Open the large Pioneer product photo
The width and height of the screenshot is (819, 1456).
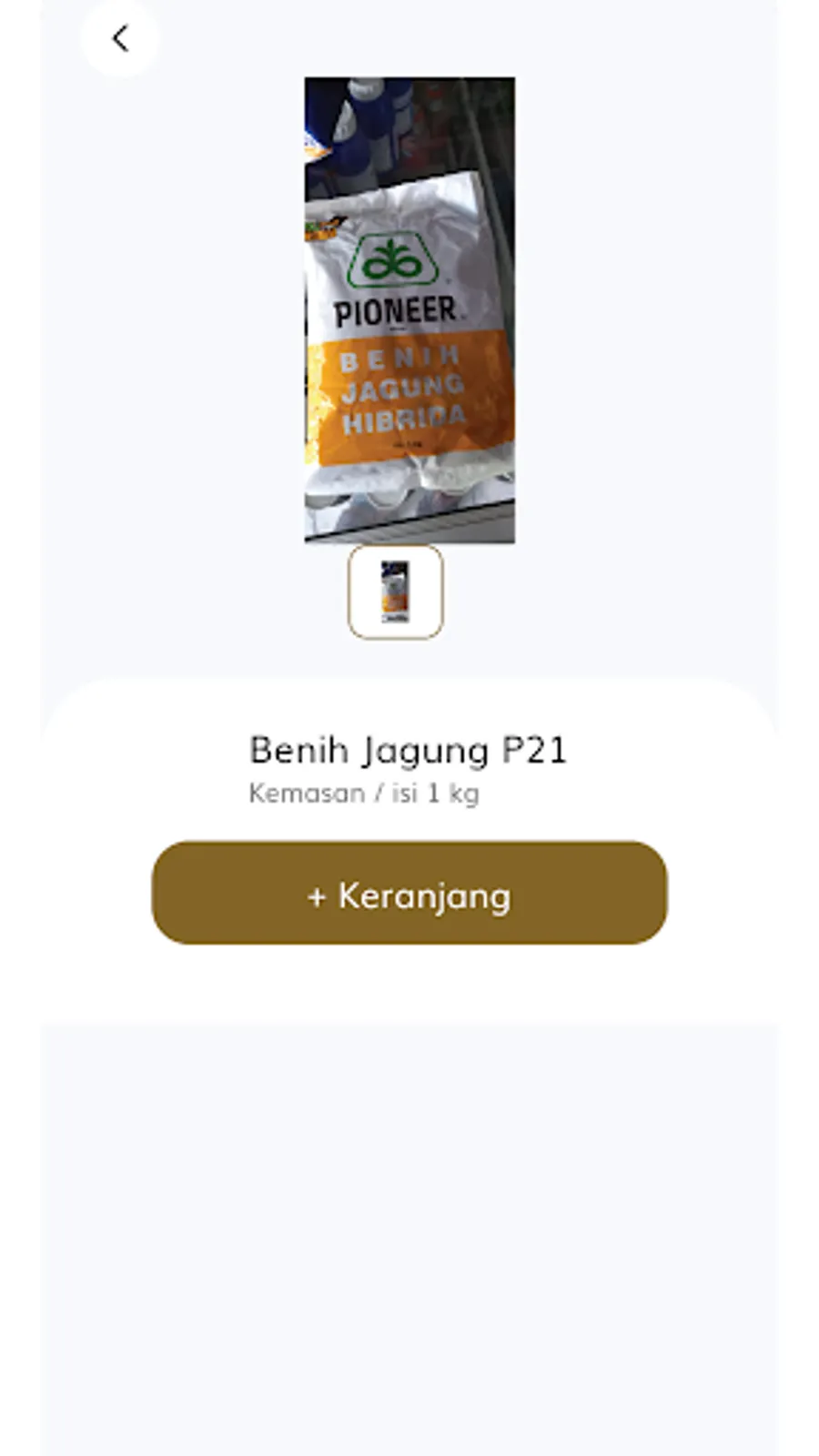[x=409, y=310]
